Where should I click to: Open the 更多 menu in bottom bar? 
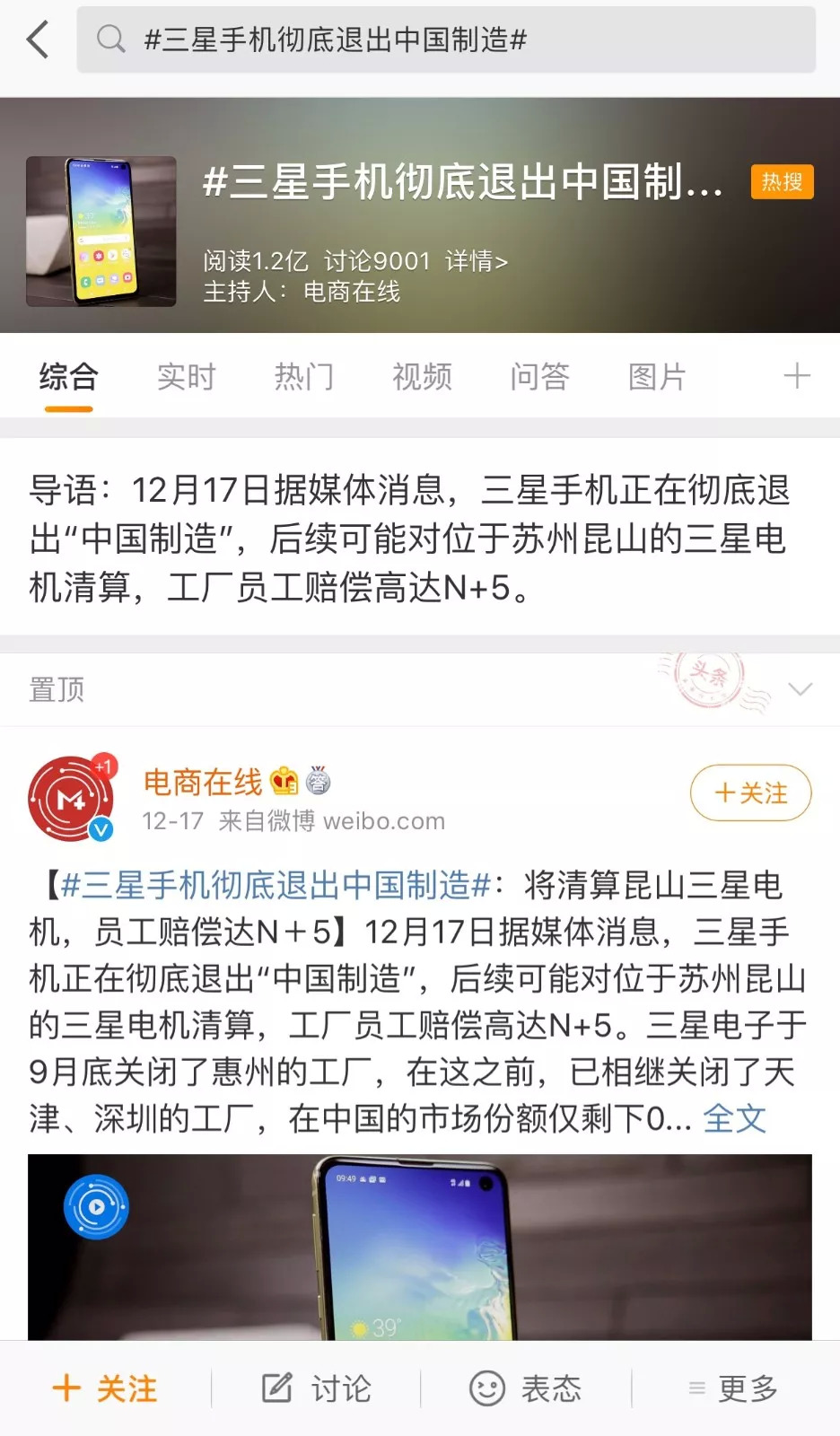tap(733, 1388)
